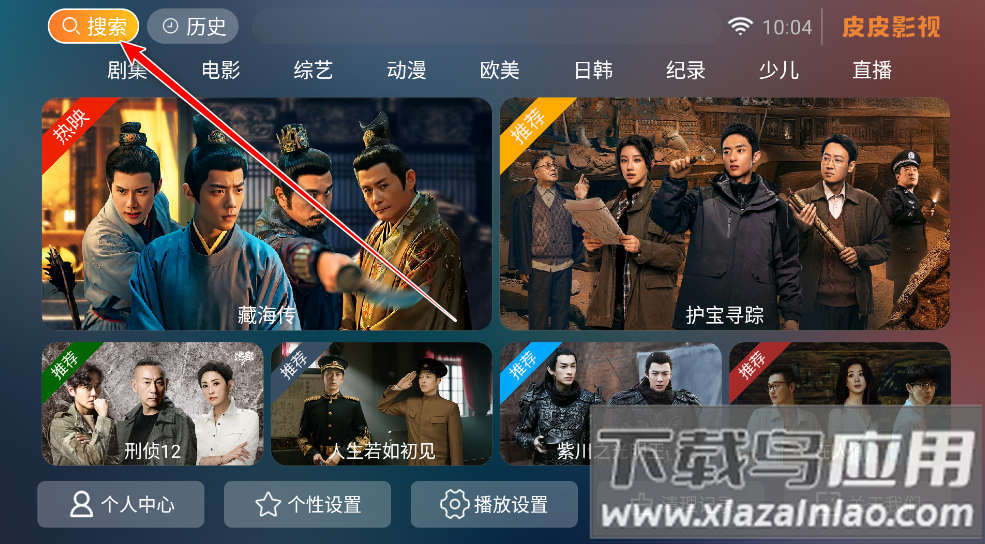This screenshot has height=544, width=985.
Task: Open 个人中心 personal center
Action: (x=121, y=504)
